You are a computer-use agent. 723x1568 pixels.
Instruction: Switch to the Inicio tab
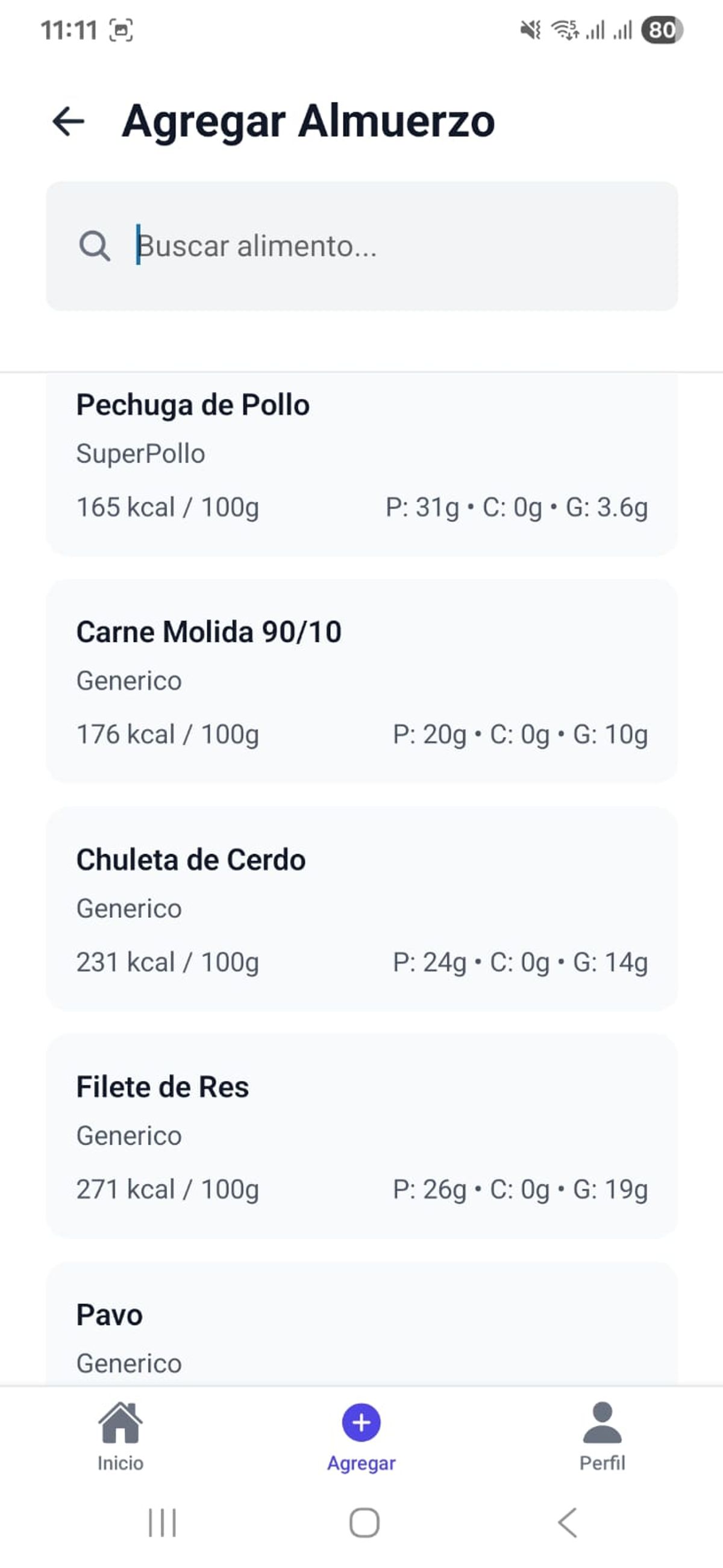pyautogui.click(x=120, y=1437)
